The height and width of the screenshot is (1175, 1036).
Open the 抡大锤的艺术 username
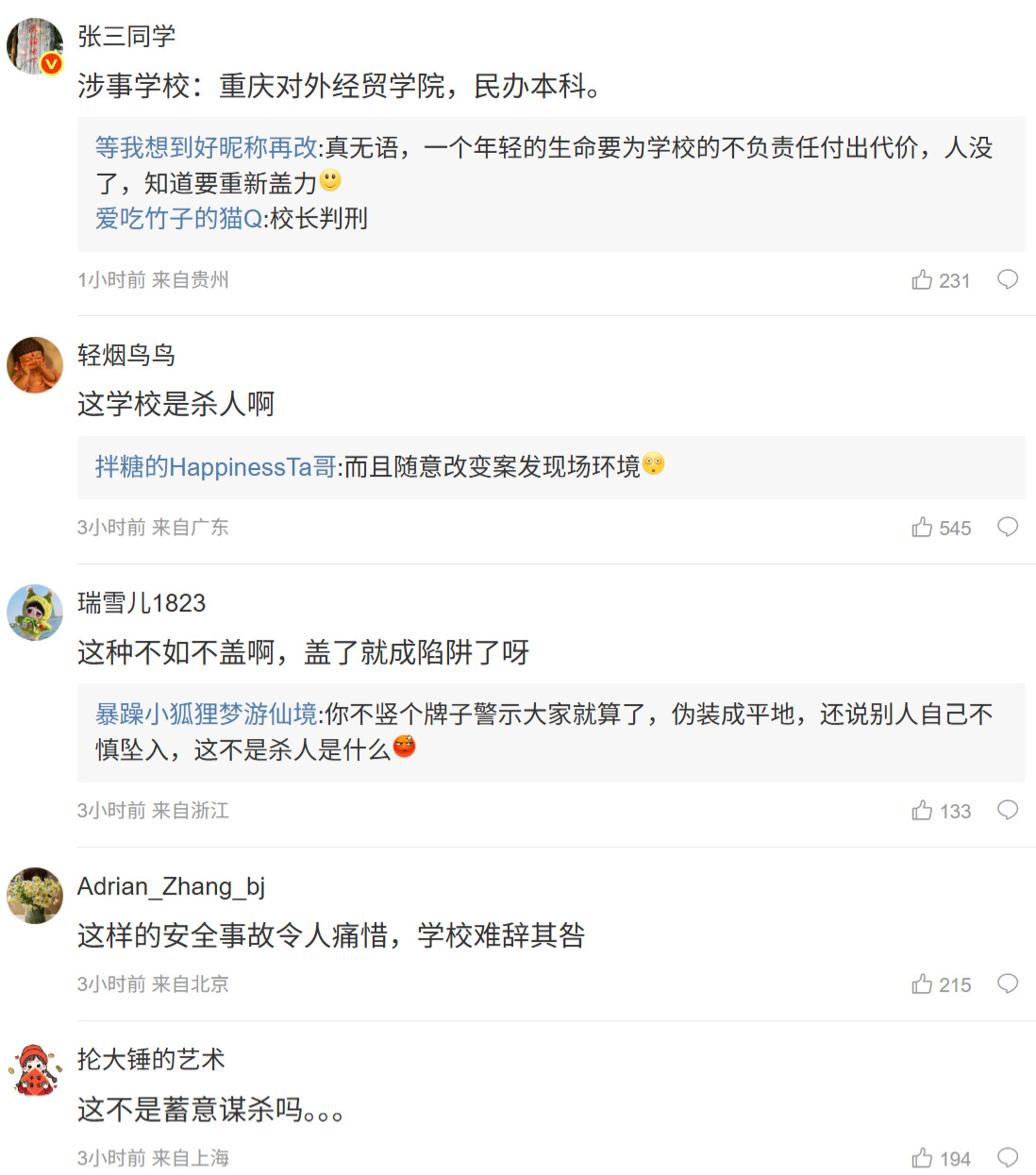151,1060
